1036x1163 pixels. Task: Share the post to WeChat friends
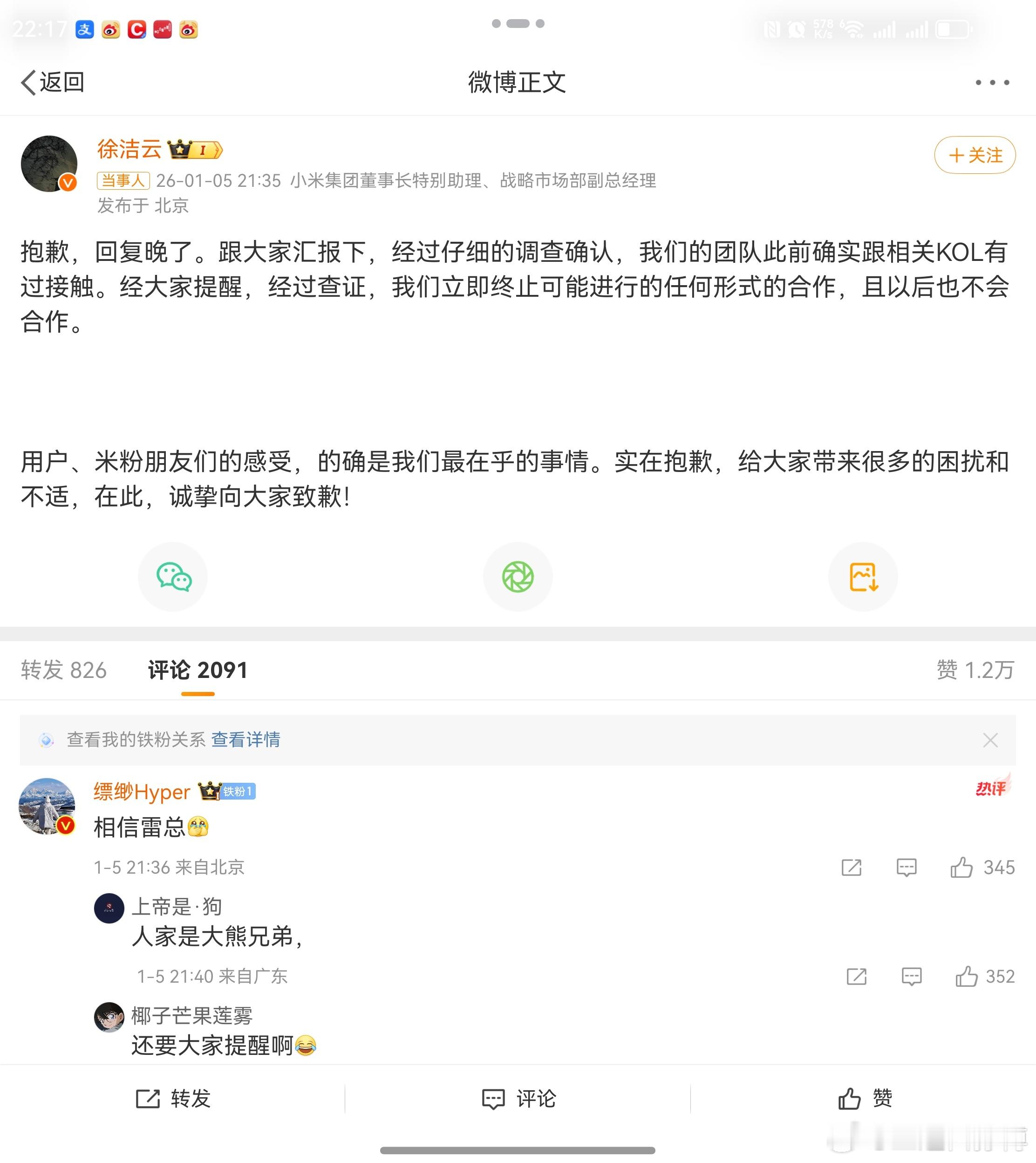point(172,576)
